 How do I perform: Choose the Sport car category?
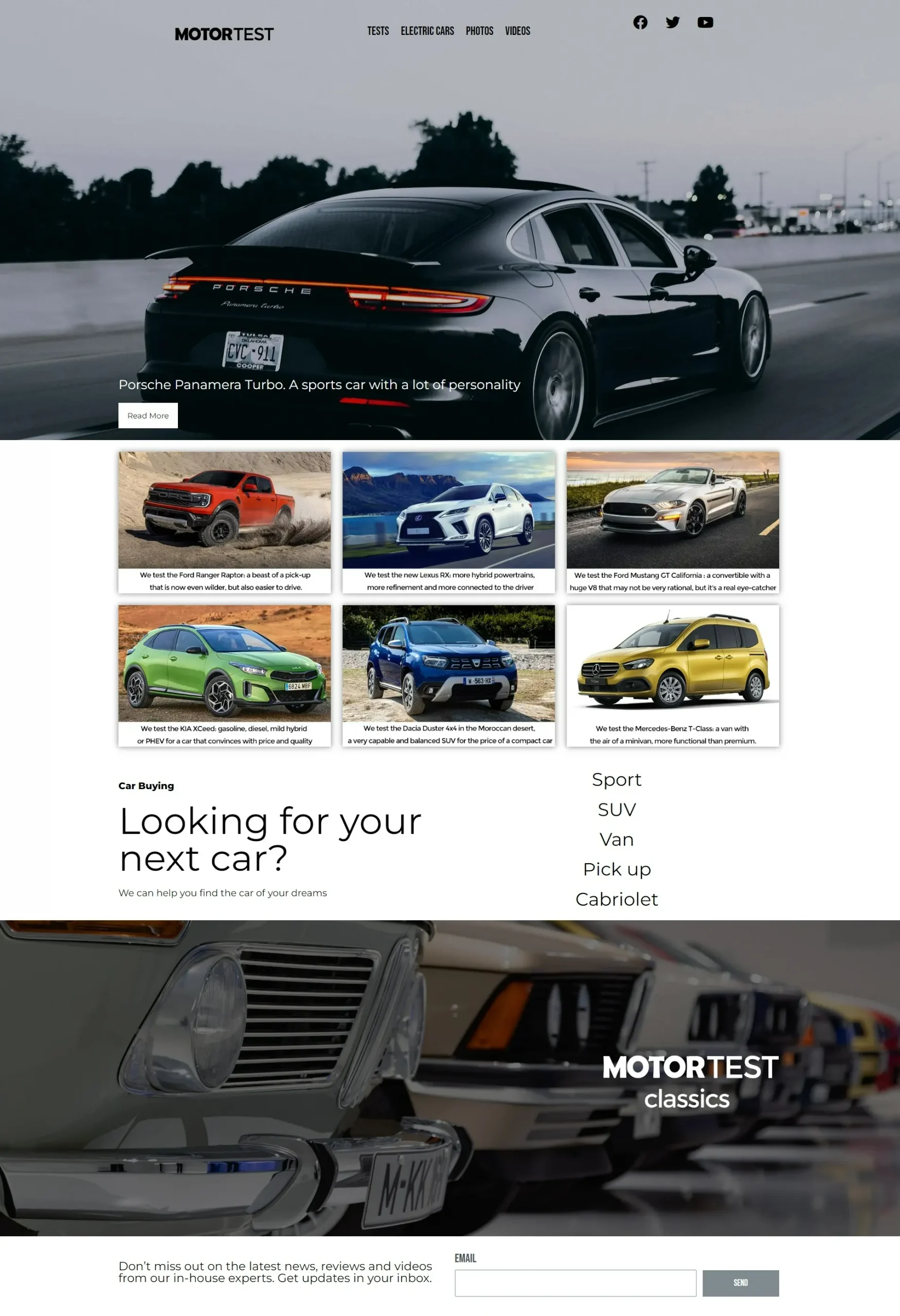(x=616, y=780)
